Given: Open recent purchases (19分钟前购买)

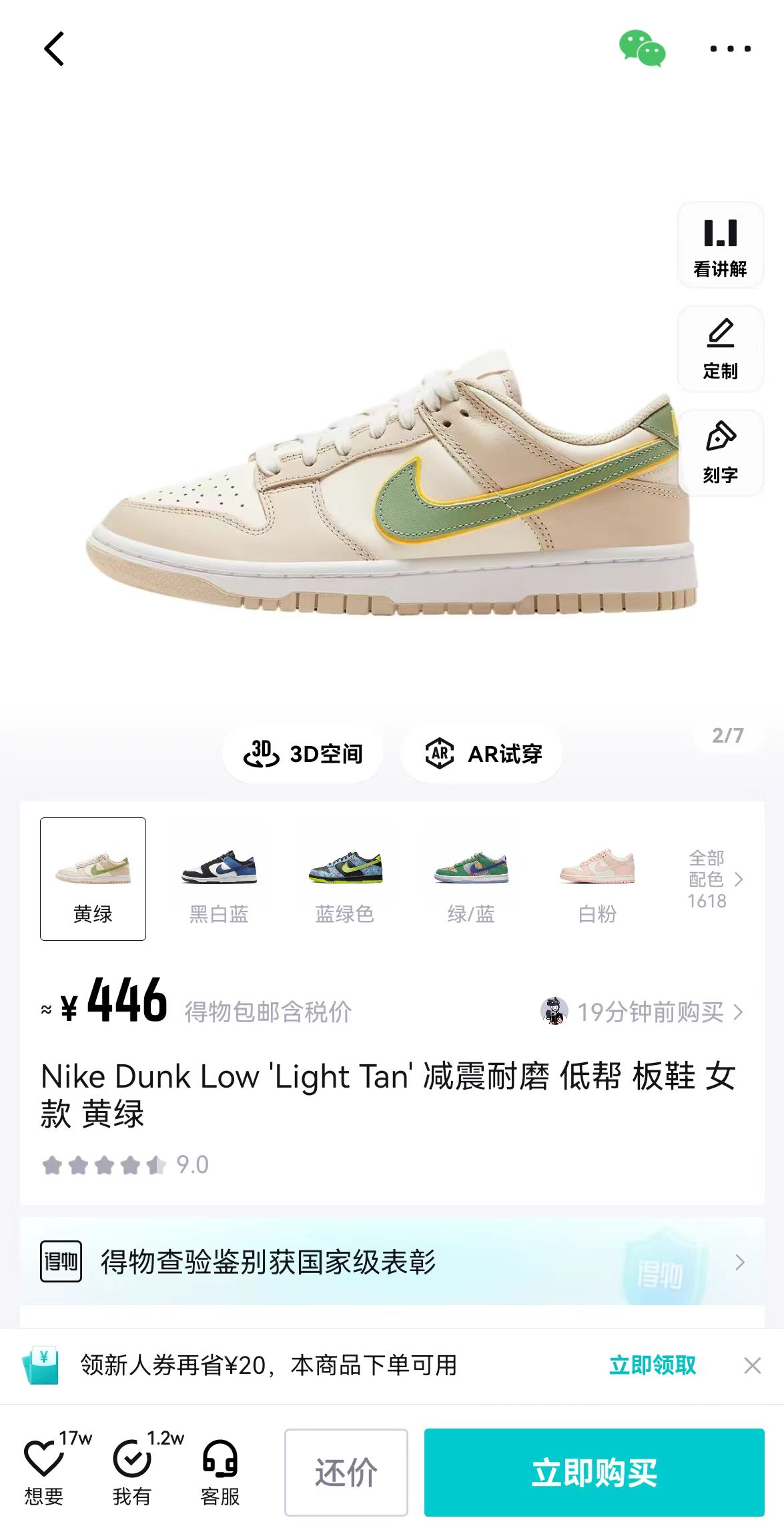Looking at the screenshot, I should point(642,1012).
